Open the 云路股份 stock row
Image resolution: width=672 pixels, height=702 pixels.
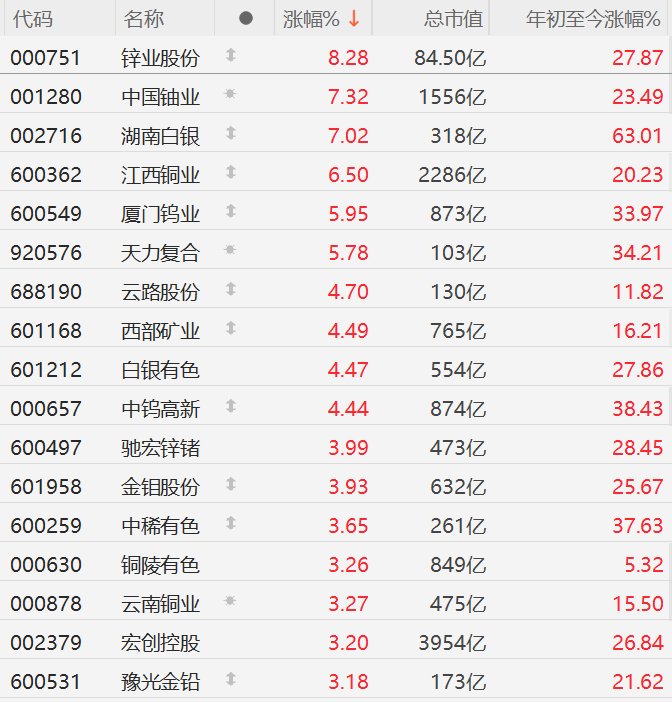(x=160, y=292)
